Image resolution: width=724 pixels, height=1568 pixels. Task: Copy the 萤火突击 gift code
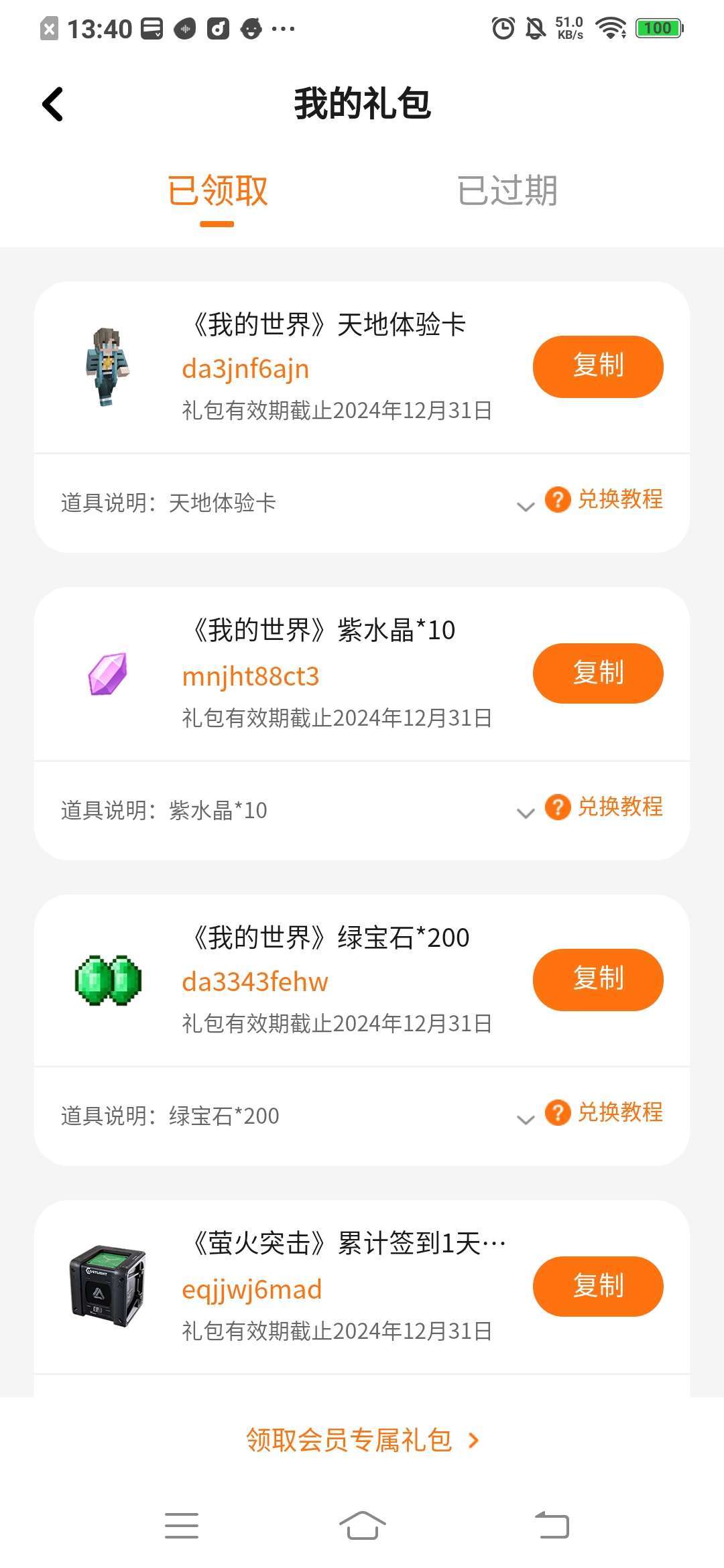[x=597, y=1287]
